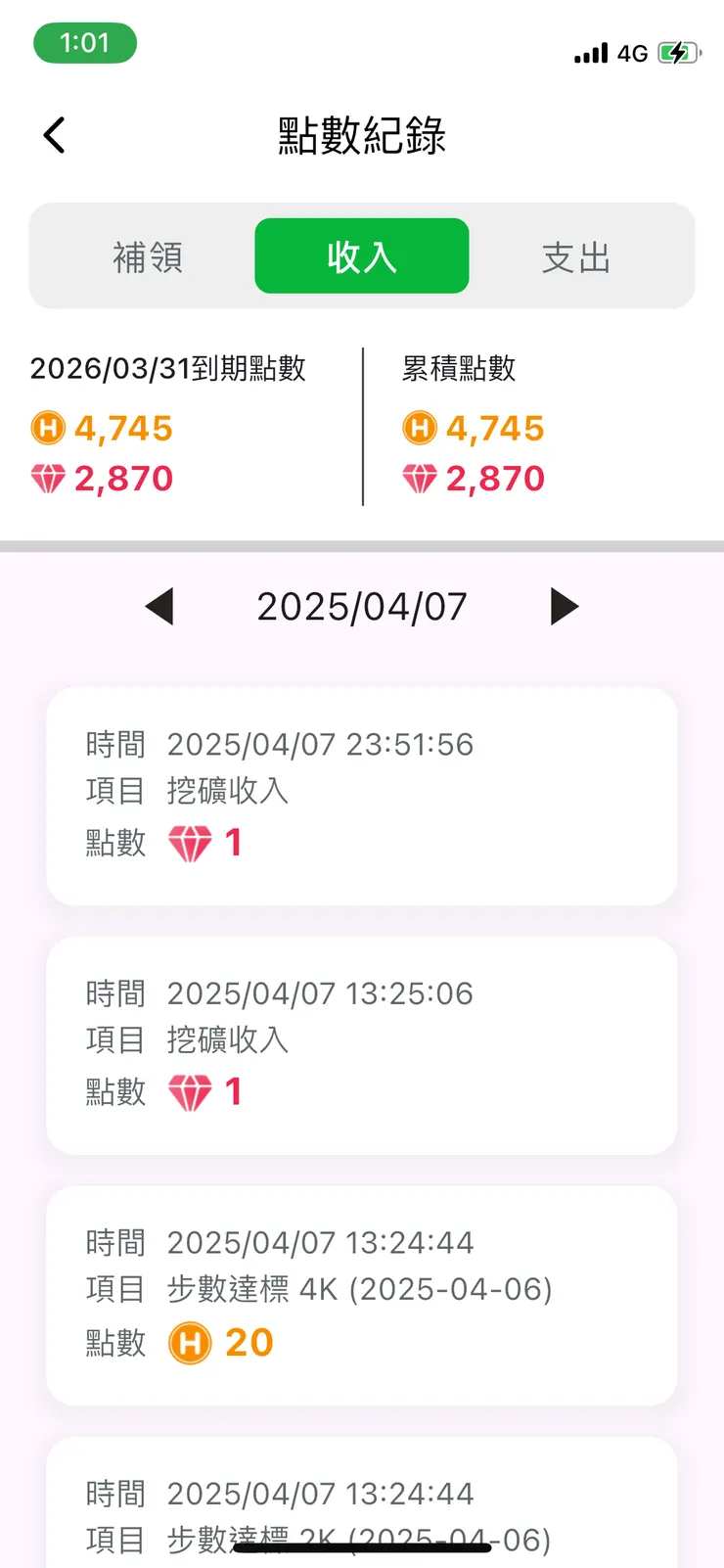Screen dimensions: 724x1568
Task: Switch to the 支出 tab
Action: tap(576, 256)
